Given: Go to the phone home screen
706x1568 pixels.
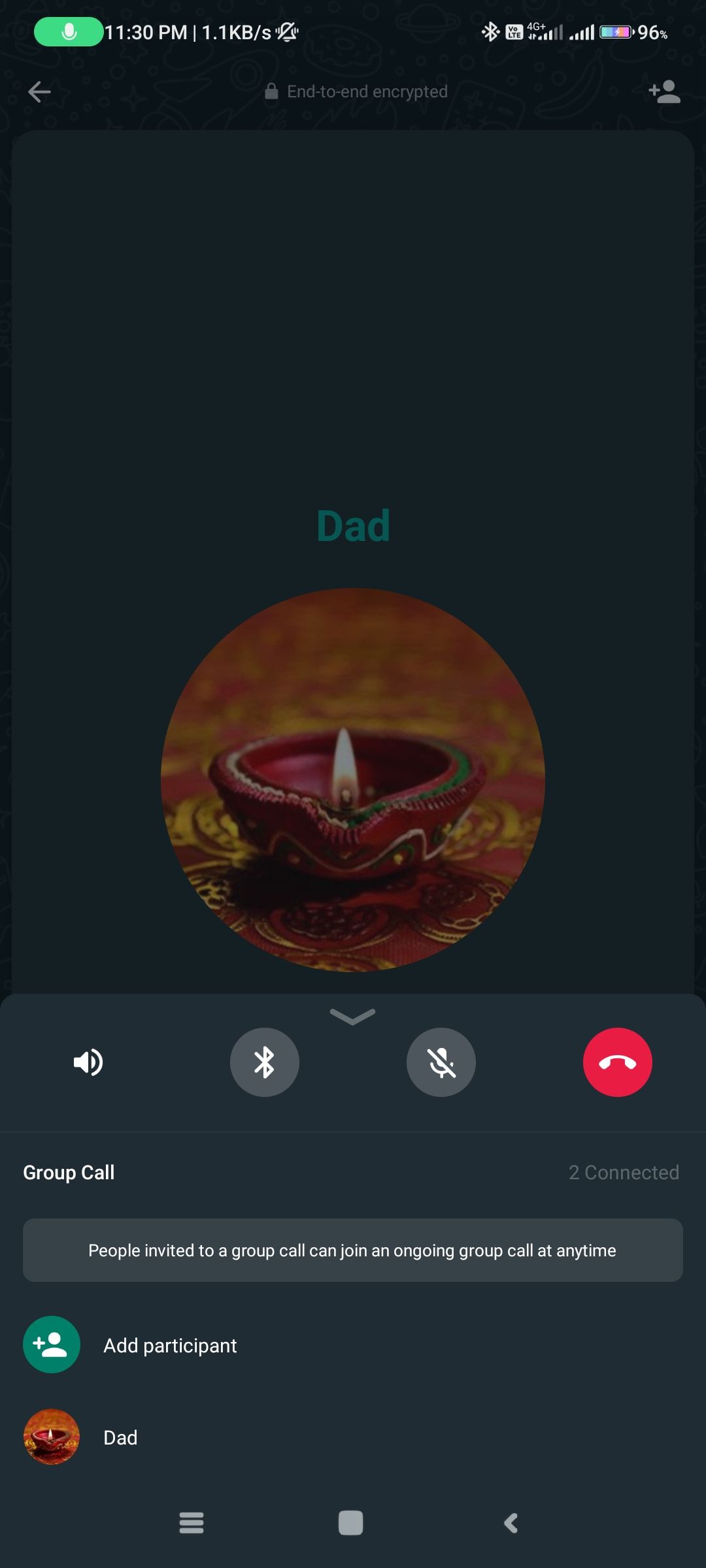Looking at the screenshot, I should tap(351, 1523).
